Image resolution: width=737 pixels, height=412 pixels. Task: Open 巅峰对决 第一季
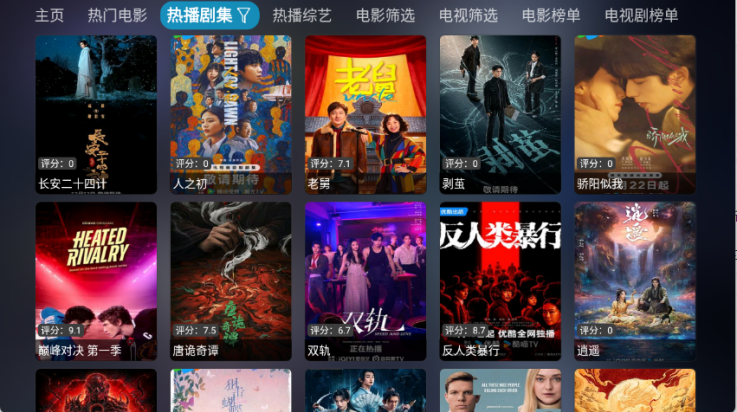click(x=96, y=281)
